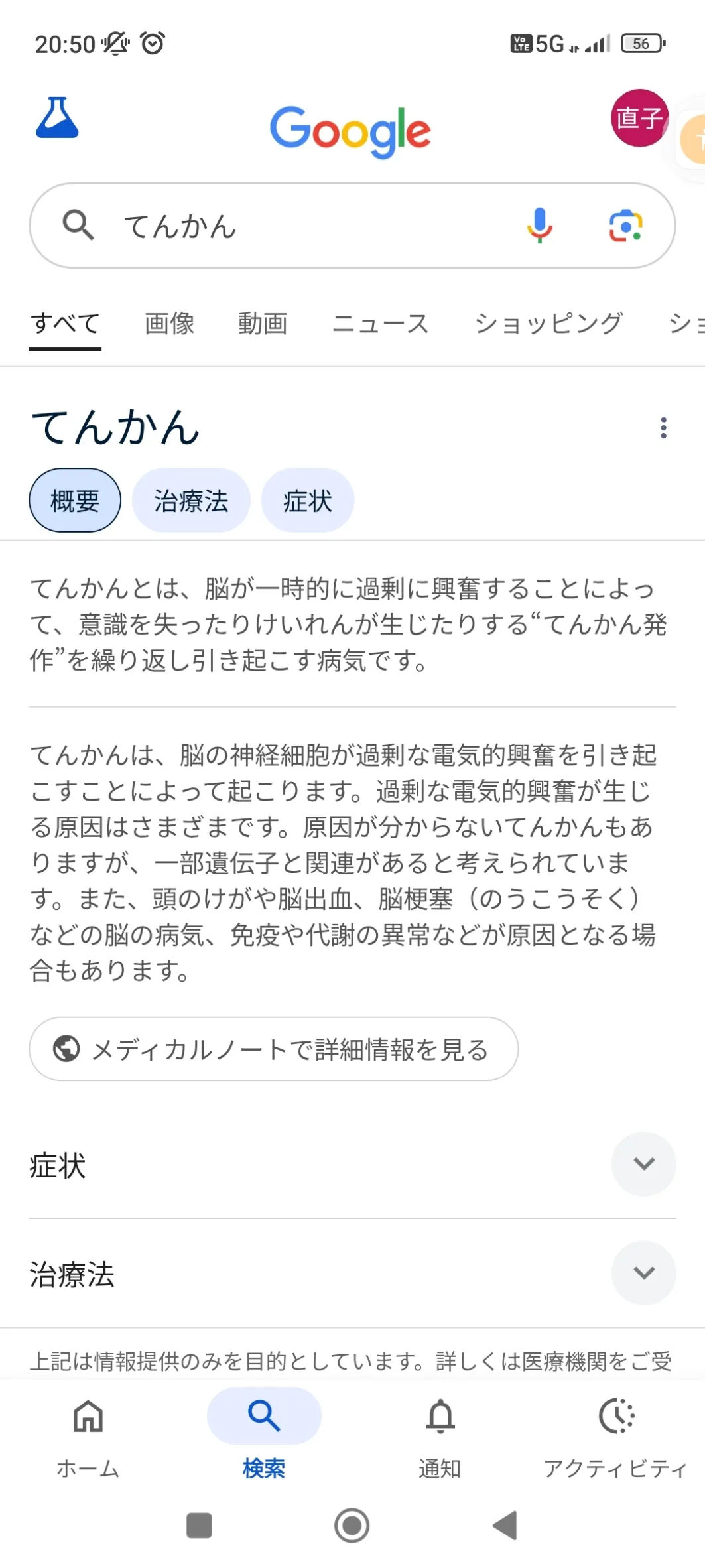The image size is (705, 1568).
Task: Select the 概要 chip
Action: click(75, 500)
